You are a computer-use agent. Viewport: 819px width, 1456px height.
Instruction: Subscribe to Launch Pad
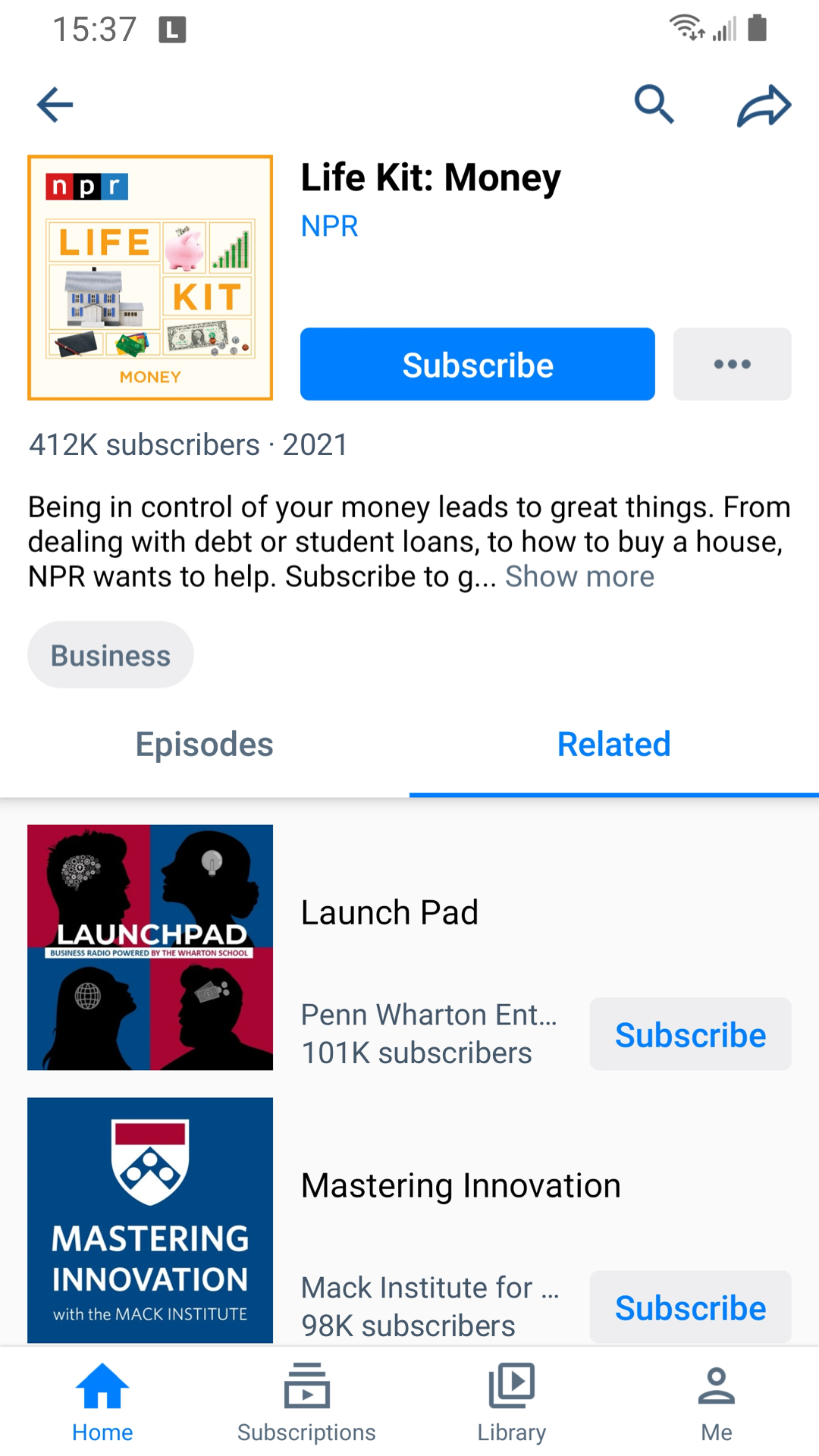pos(690,1034)
